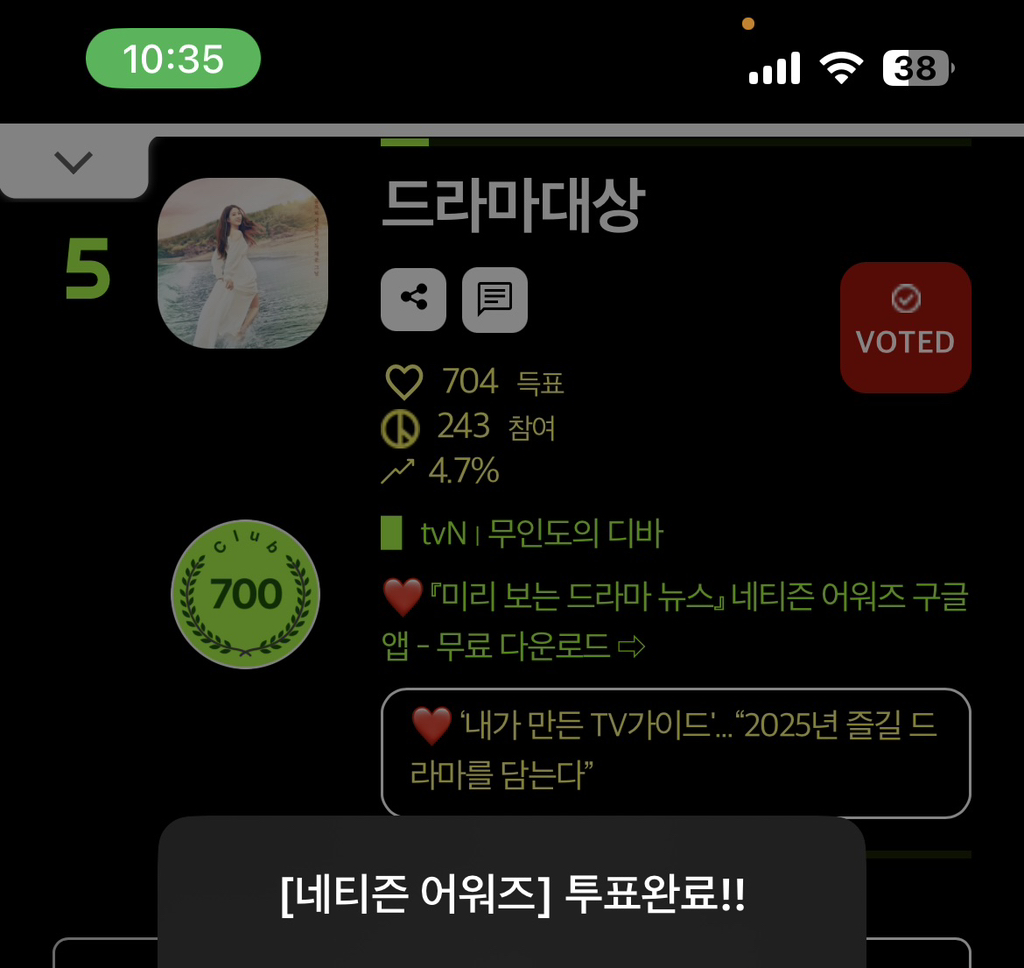Viewport: 1024px width, 968px height.
Task: Open the 내가 만든 TV가이드 article box
Action: tap(675, 752)
